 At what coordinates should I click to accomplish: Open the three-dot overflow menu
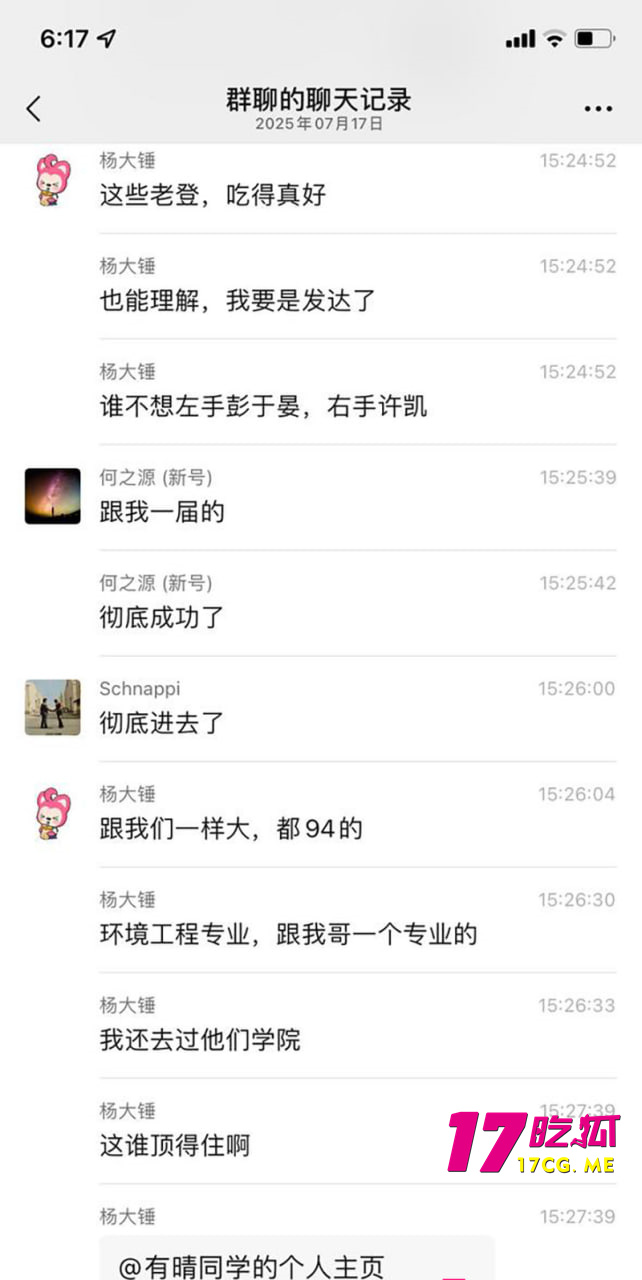pyautogui.click(x=598, y=109)
